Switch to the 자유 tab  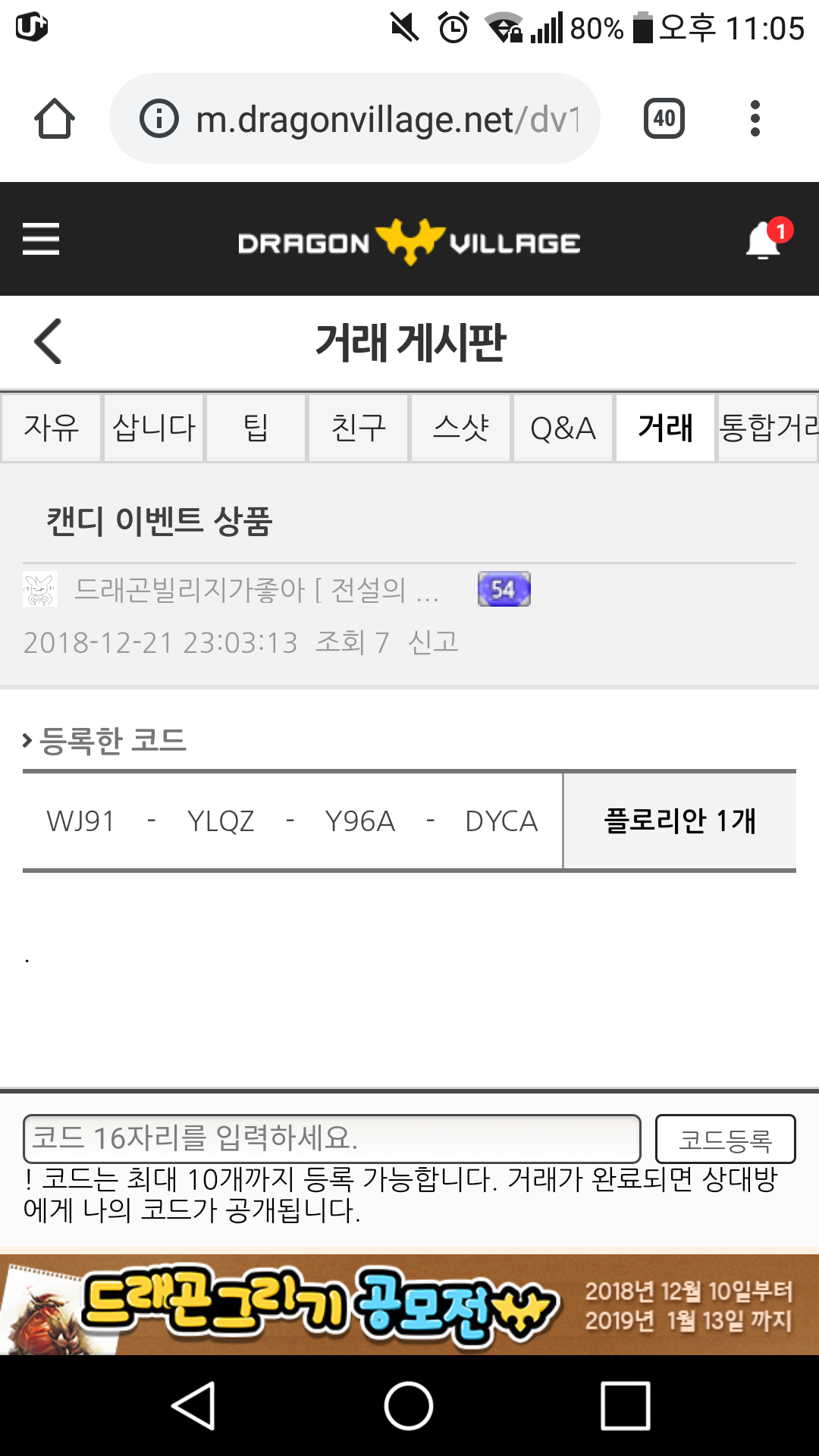pyautogui.click(x=51, y=428)
